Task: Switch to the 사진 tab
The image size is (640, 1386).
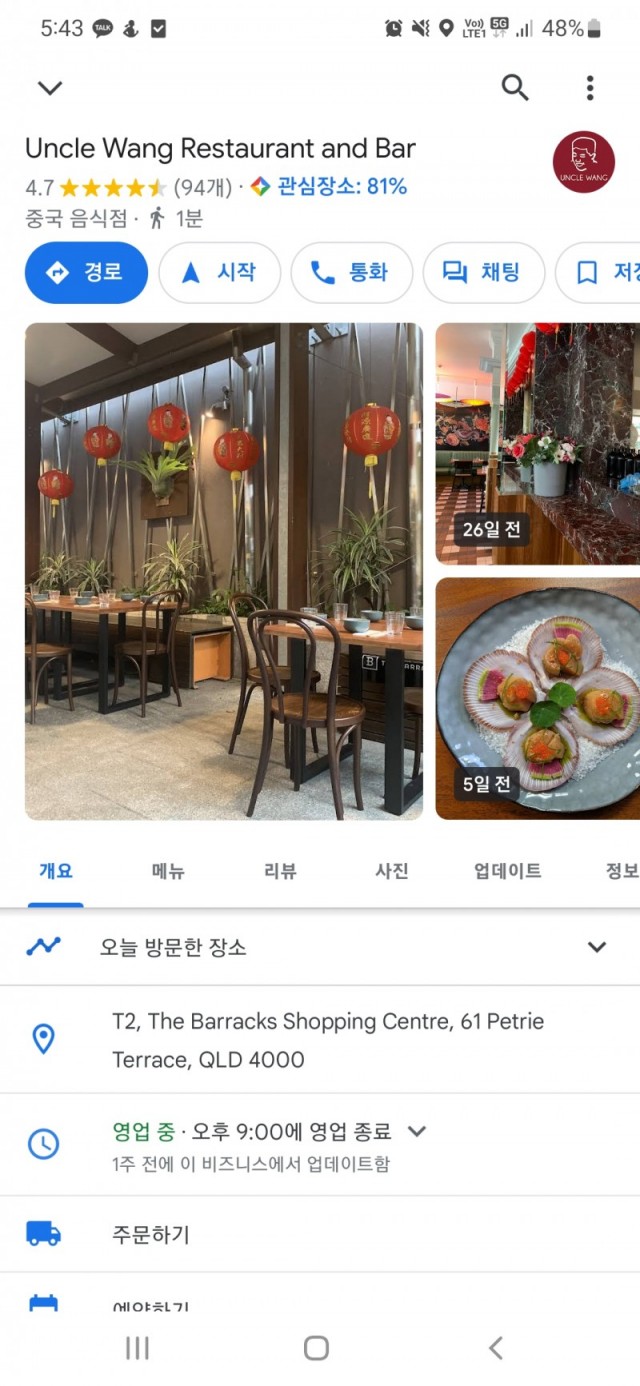Action: tap(391, 871)
